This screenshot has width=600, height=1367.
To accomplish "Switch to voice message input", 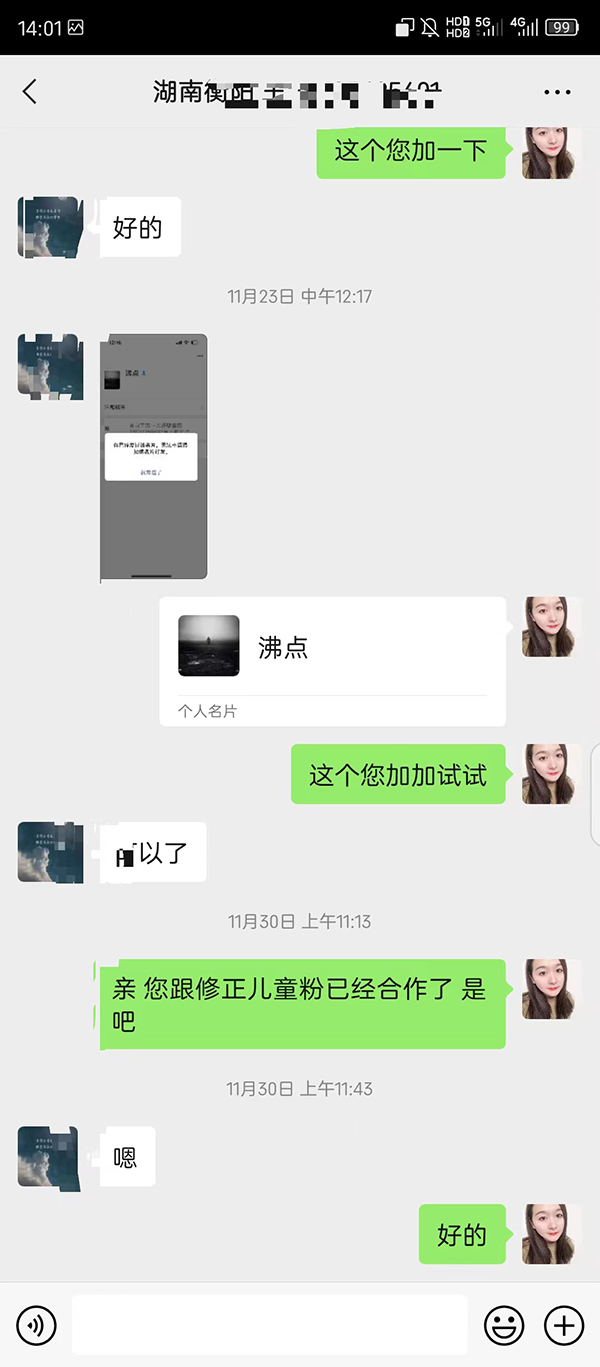I will pyautogui.click(x=37, y=1326).
